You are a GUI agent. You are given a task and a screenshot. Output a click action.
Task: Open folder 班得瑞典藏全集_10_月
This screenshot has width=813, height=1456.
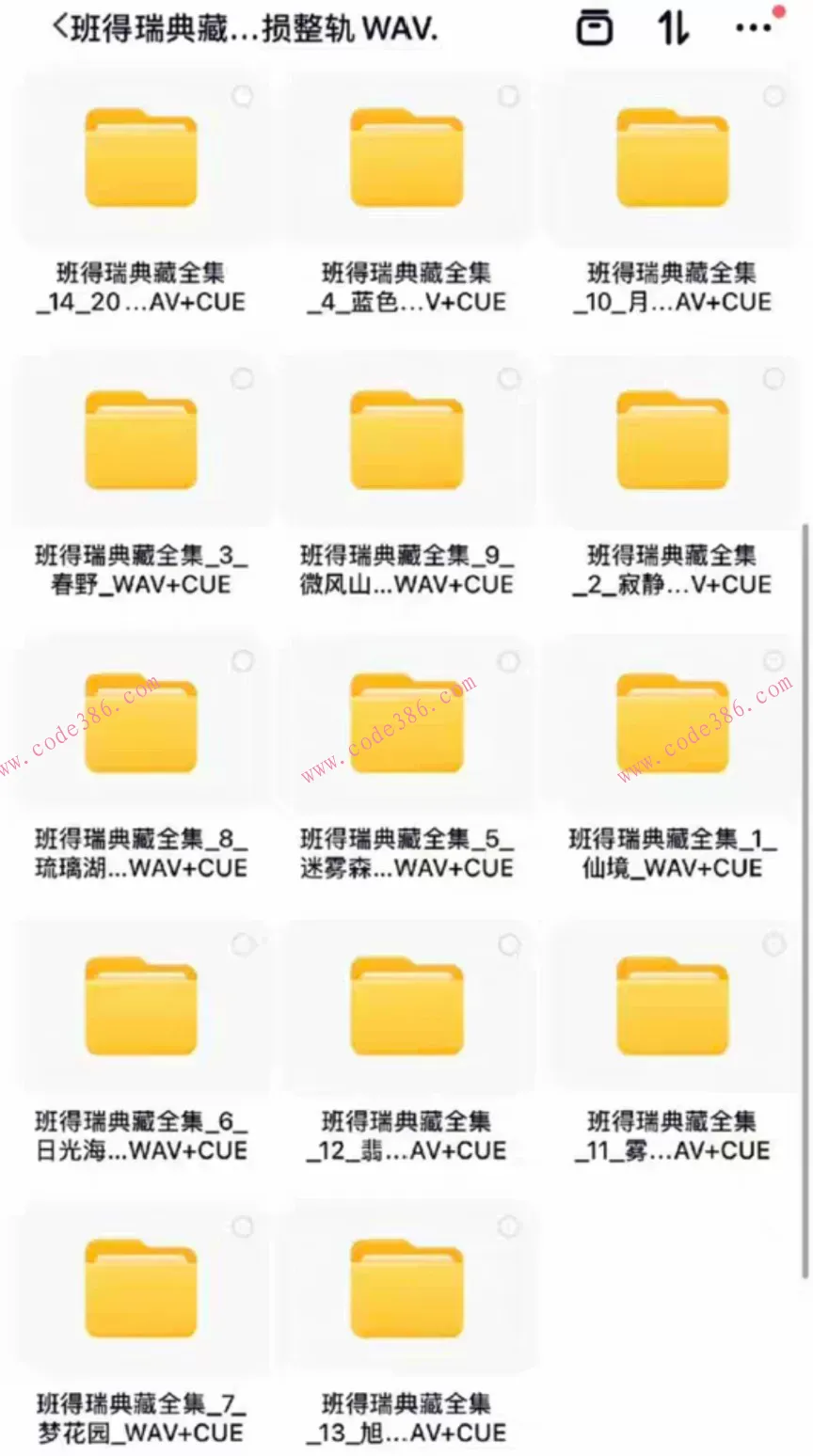click(674, 157)
